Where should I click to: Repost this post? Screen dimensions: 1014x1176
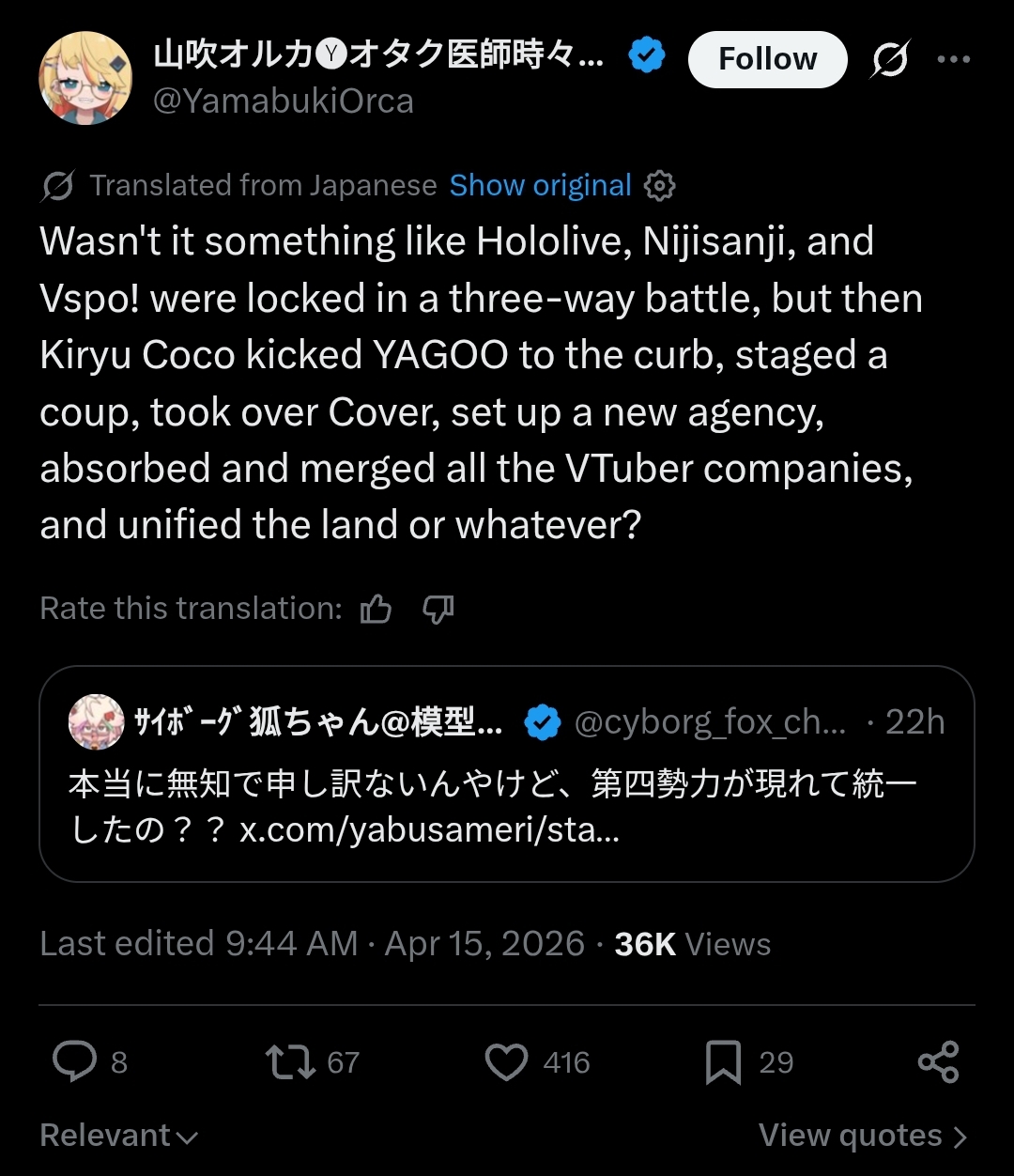pyautogui.click(x=291, y=1062)
